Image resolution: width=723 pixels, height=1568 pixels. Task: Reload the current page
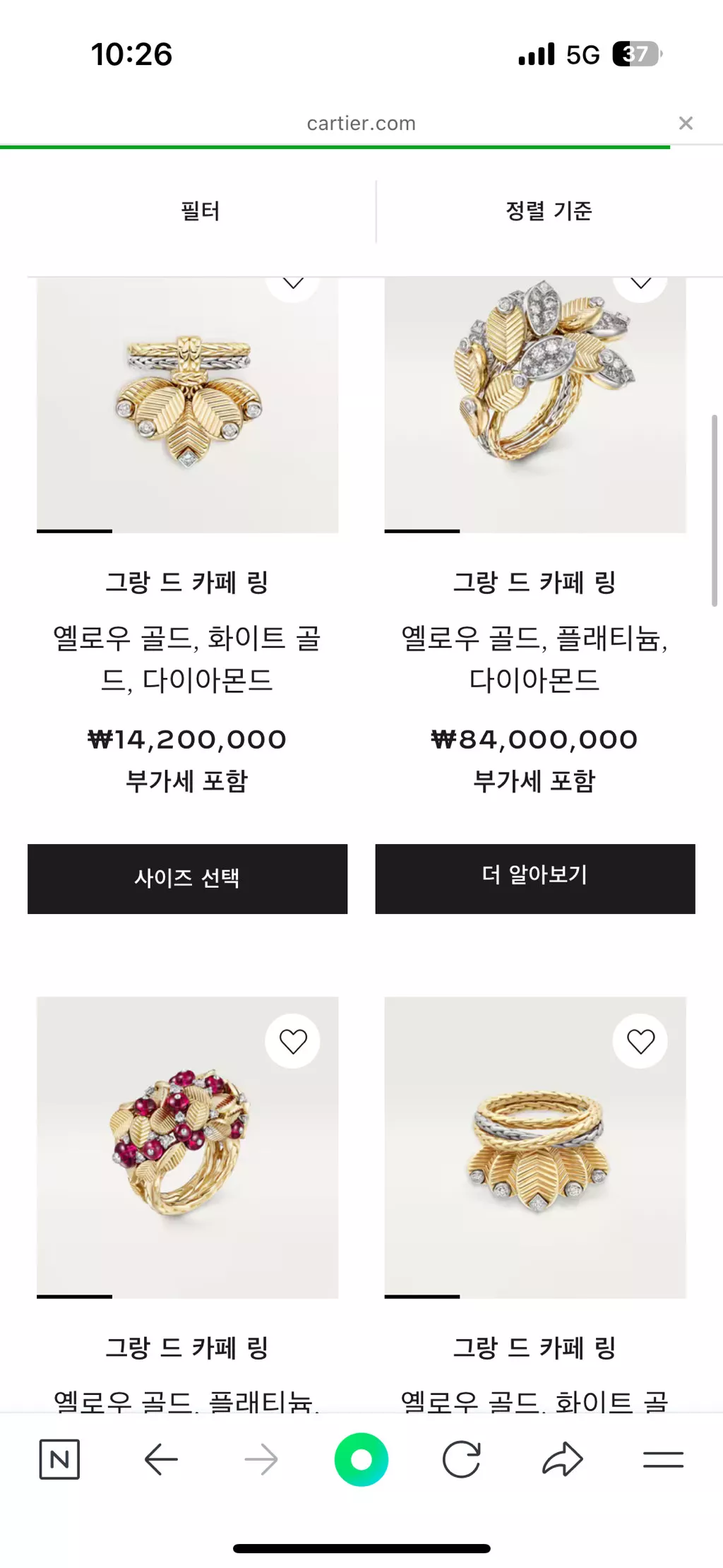point(462,1459)
